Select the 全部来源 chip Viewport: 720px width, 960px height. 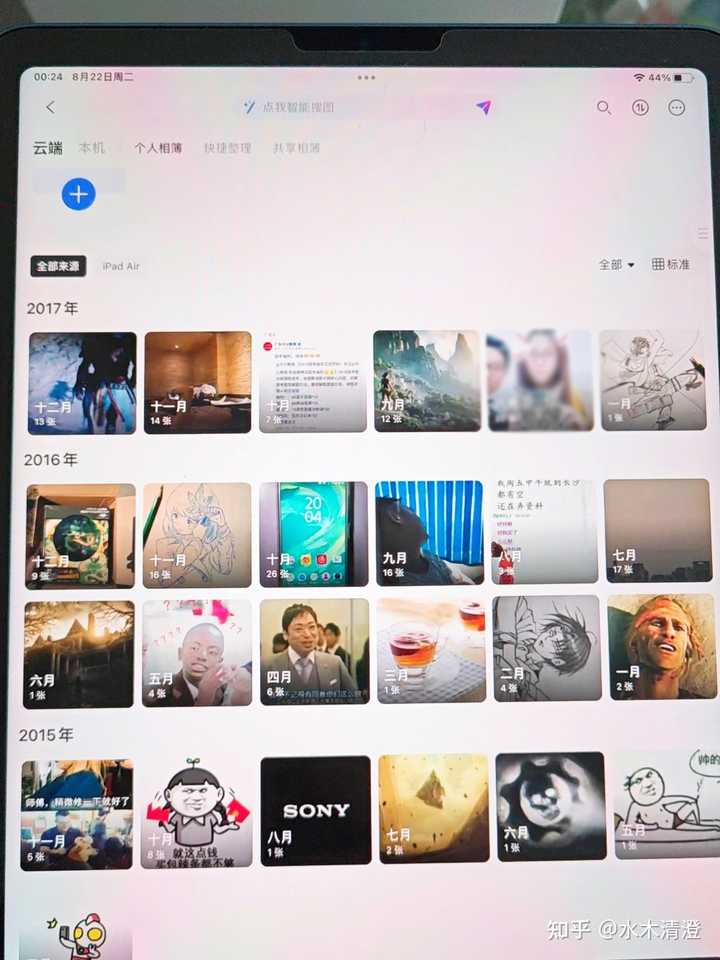coord(58,266)
